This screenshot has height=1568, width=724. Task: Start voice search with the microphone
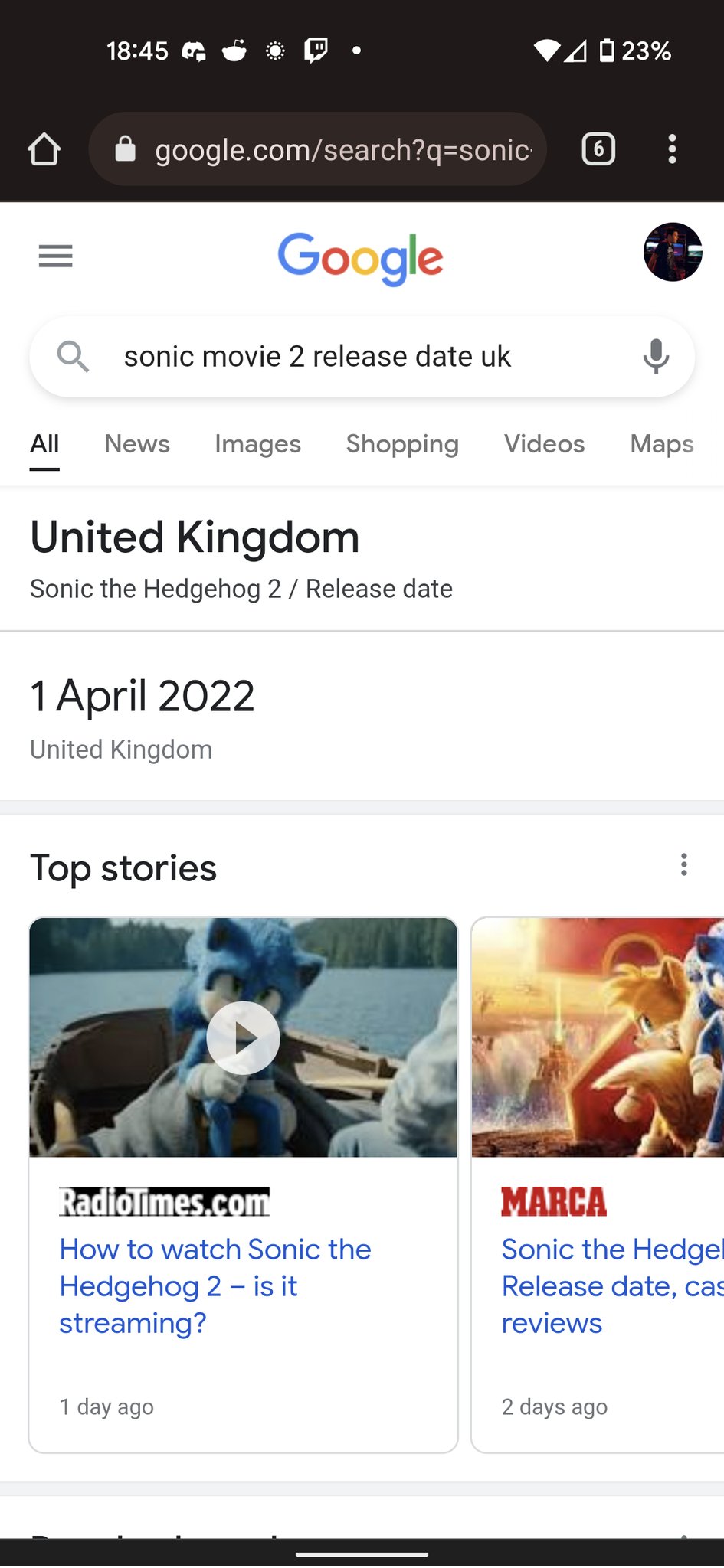[x=656, y=357]
